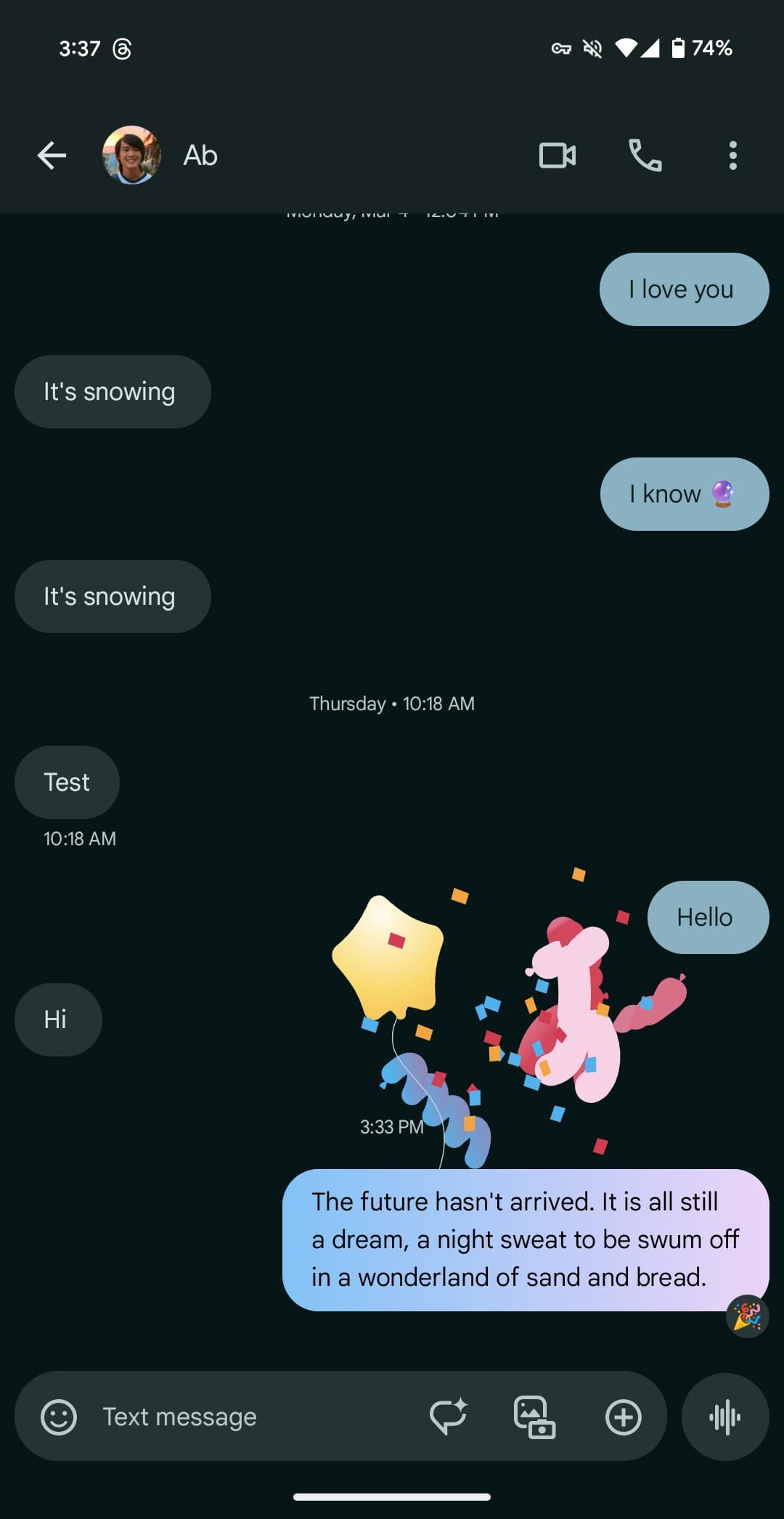Open Ab's contact profile picture
Screen dimensions: 784x1519
tap(131, 155)
